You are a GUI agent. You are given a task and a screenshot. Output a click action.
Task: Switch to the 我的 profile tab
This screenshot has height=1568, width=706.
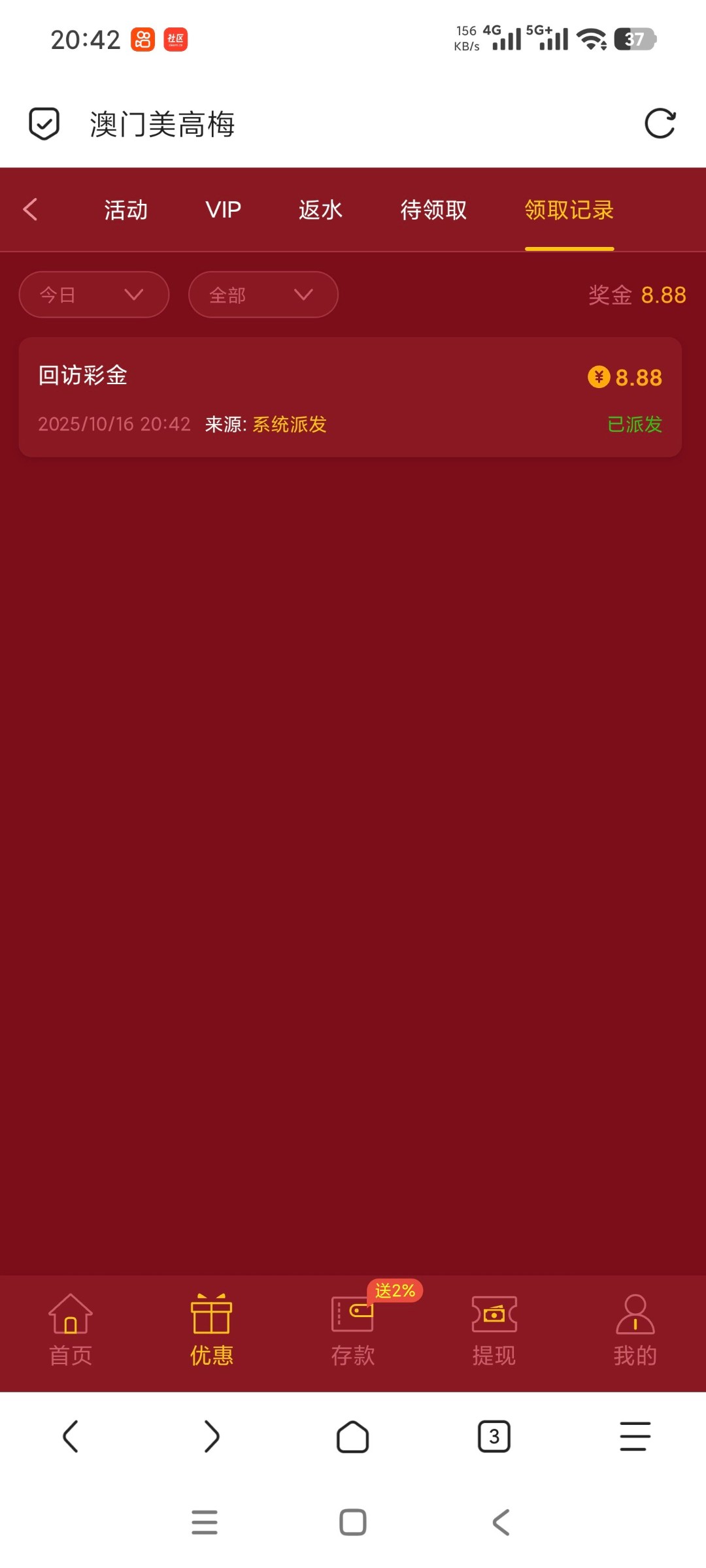(x=635, y=1330)
